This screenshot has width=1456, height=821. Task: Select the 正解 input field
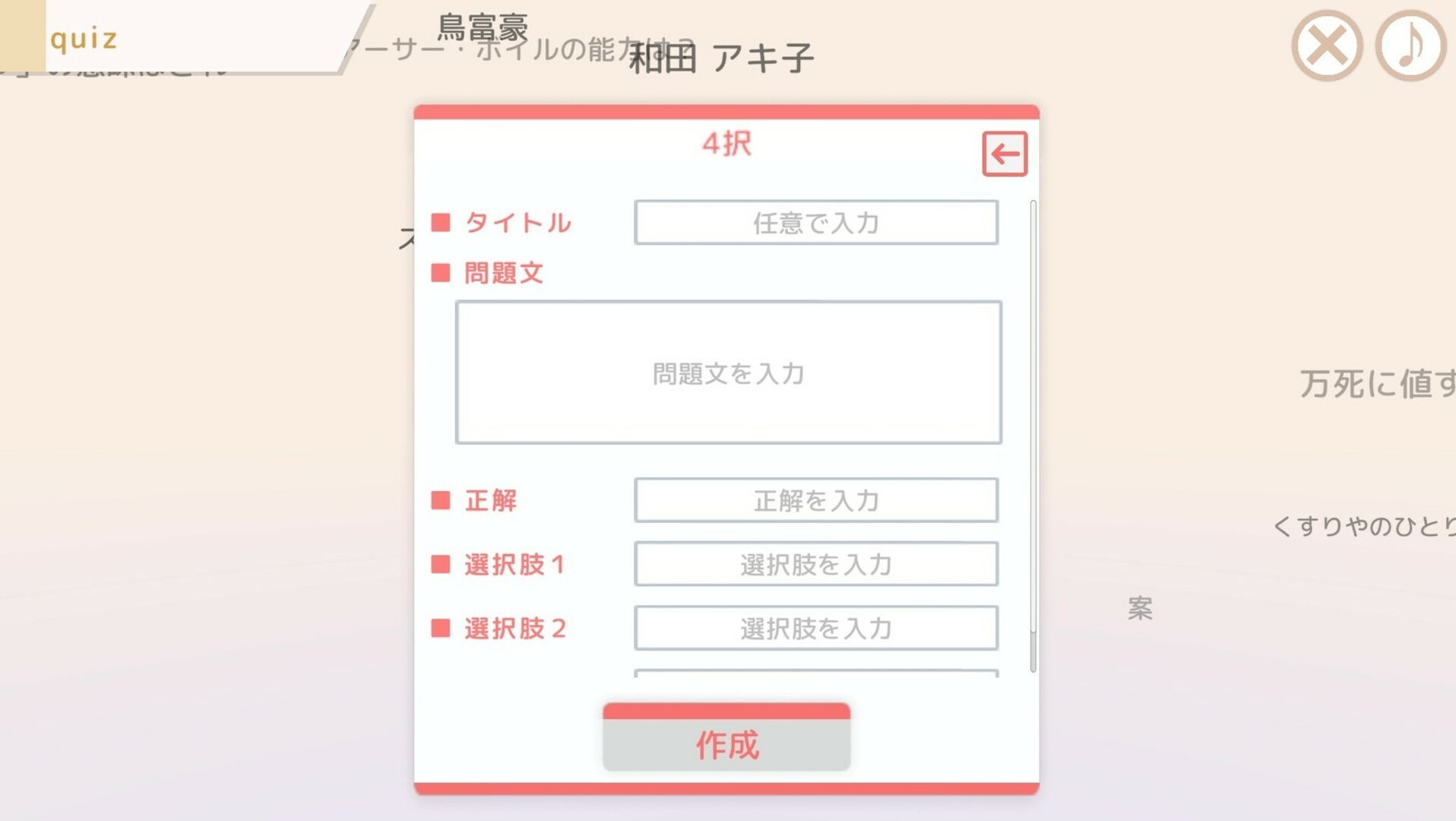tap(815, 500)
